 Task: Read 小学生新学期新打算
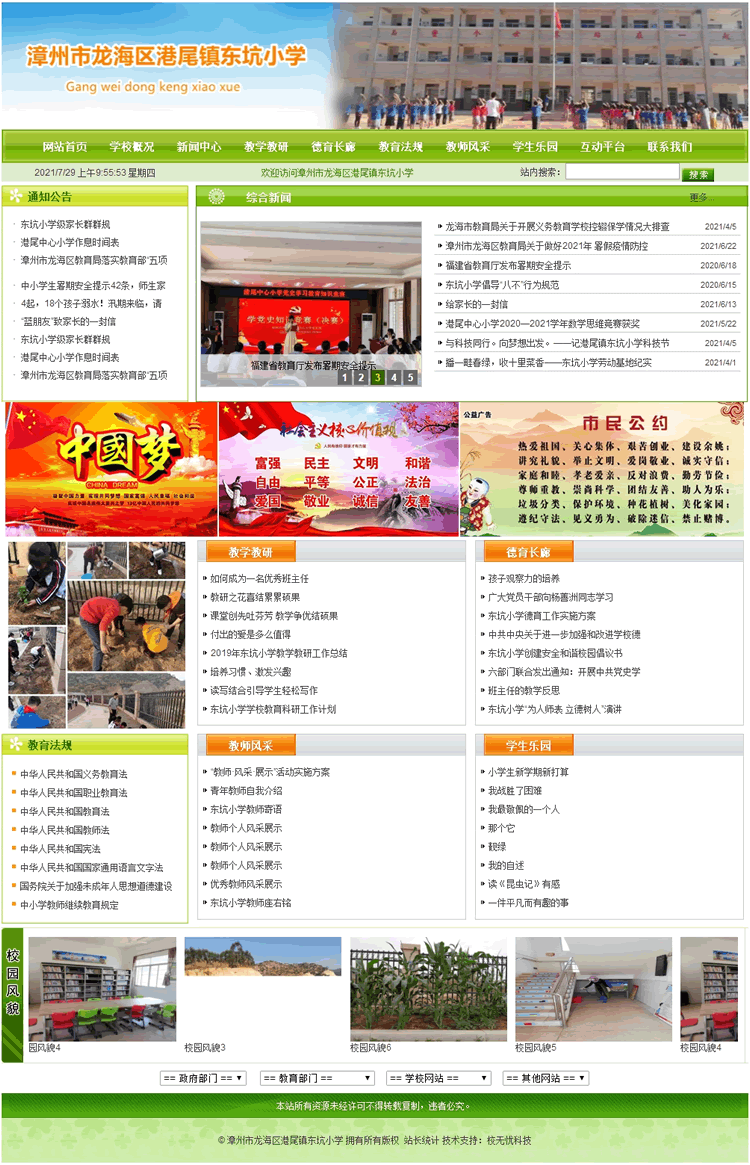coord(529,772)
